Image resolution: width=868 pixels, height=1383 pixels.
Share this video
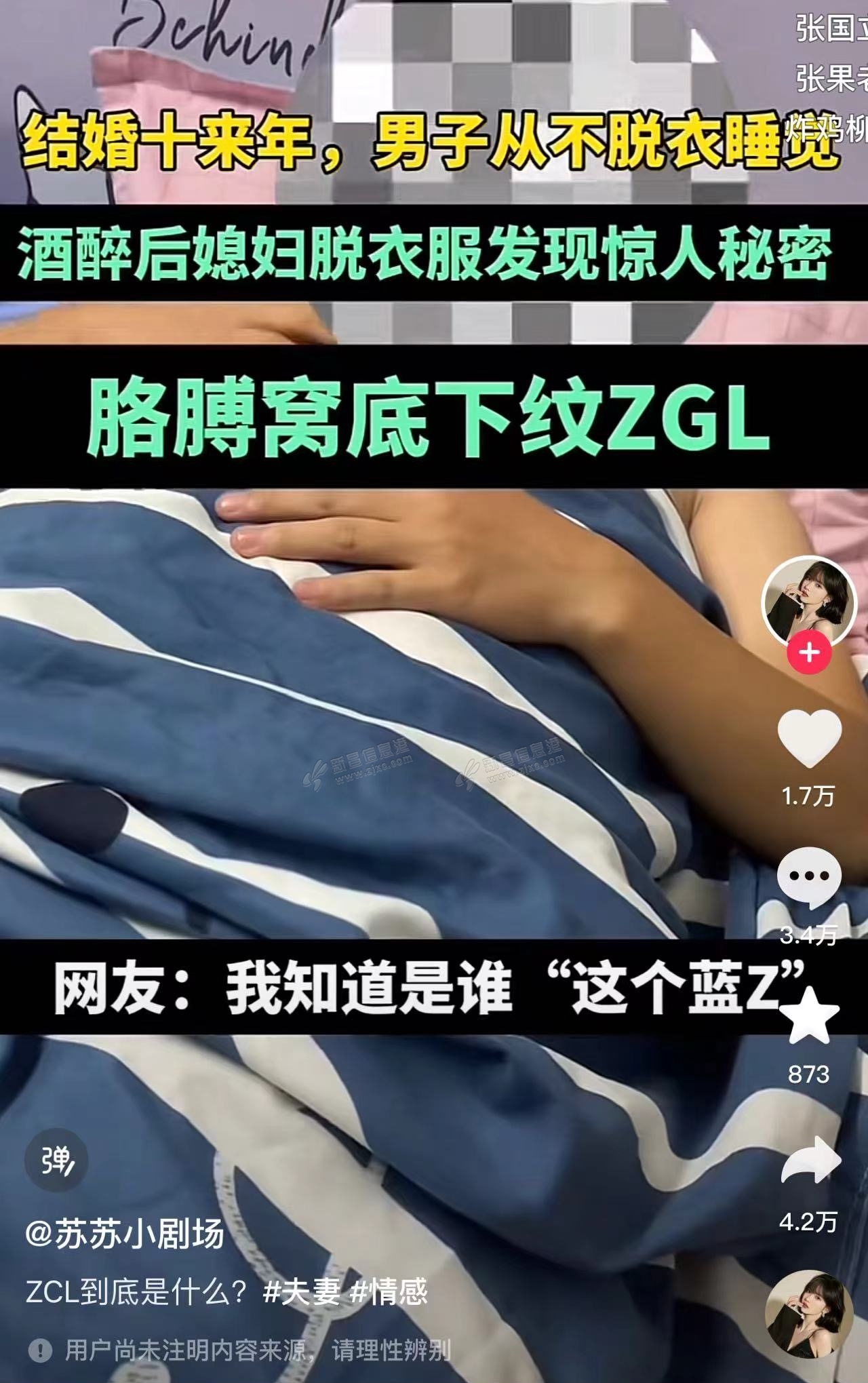point(809,1159)
